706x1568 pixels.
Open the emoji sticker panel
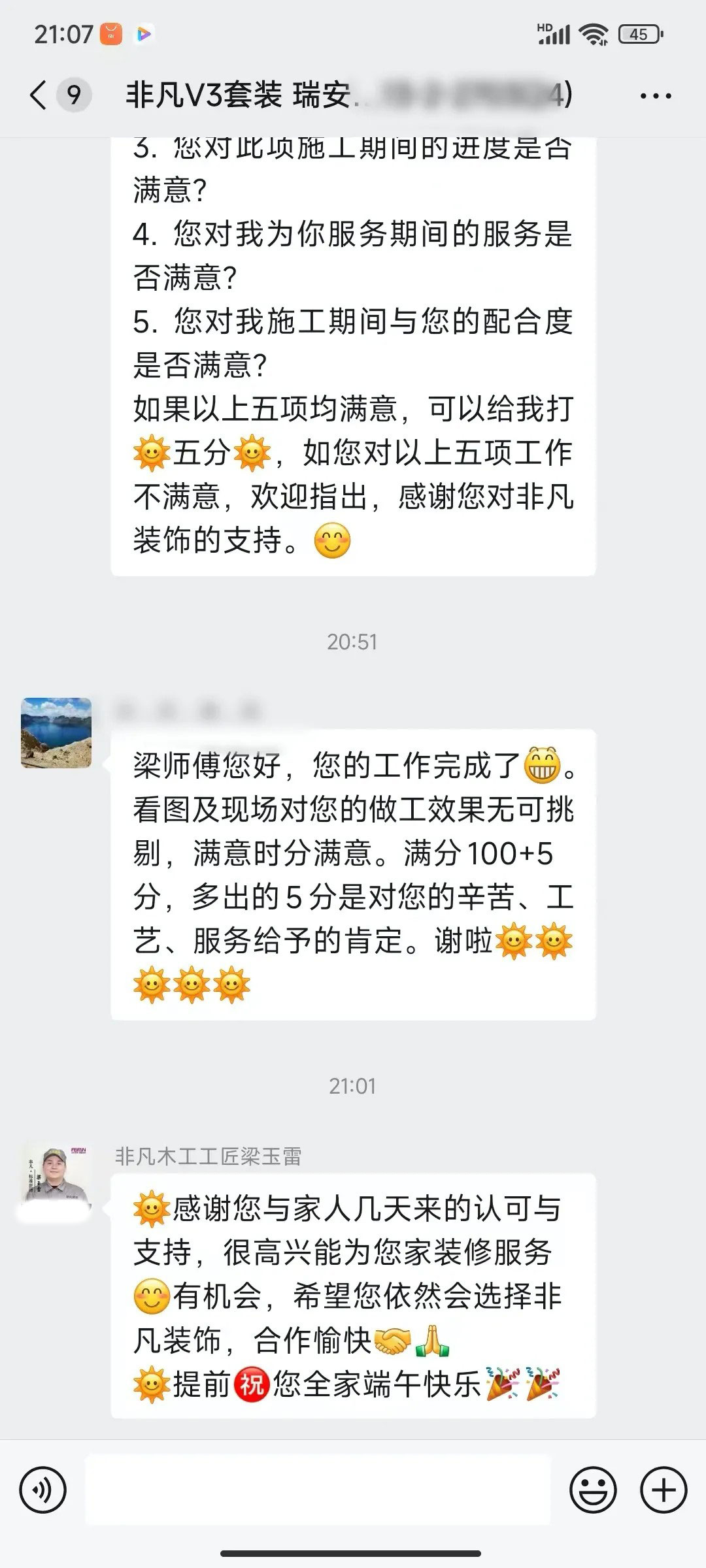(593, 1491)
